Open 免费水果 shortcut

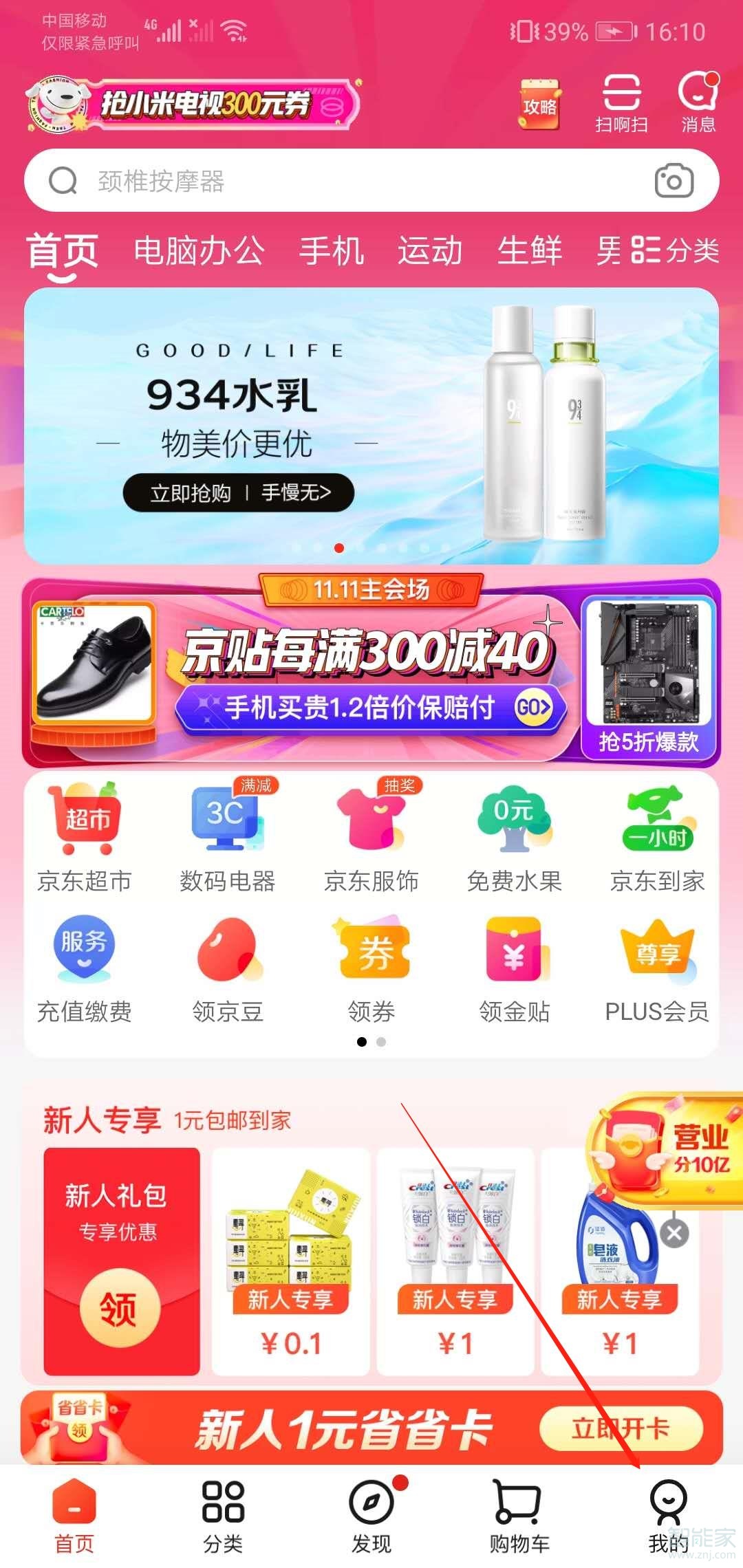click(x=514, y=832)
